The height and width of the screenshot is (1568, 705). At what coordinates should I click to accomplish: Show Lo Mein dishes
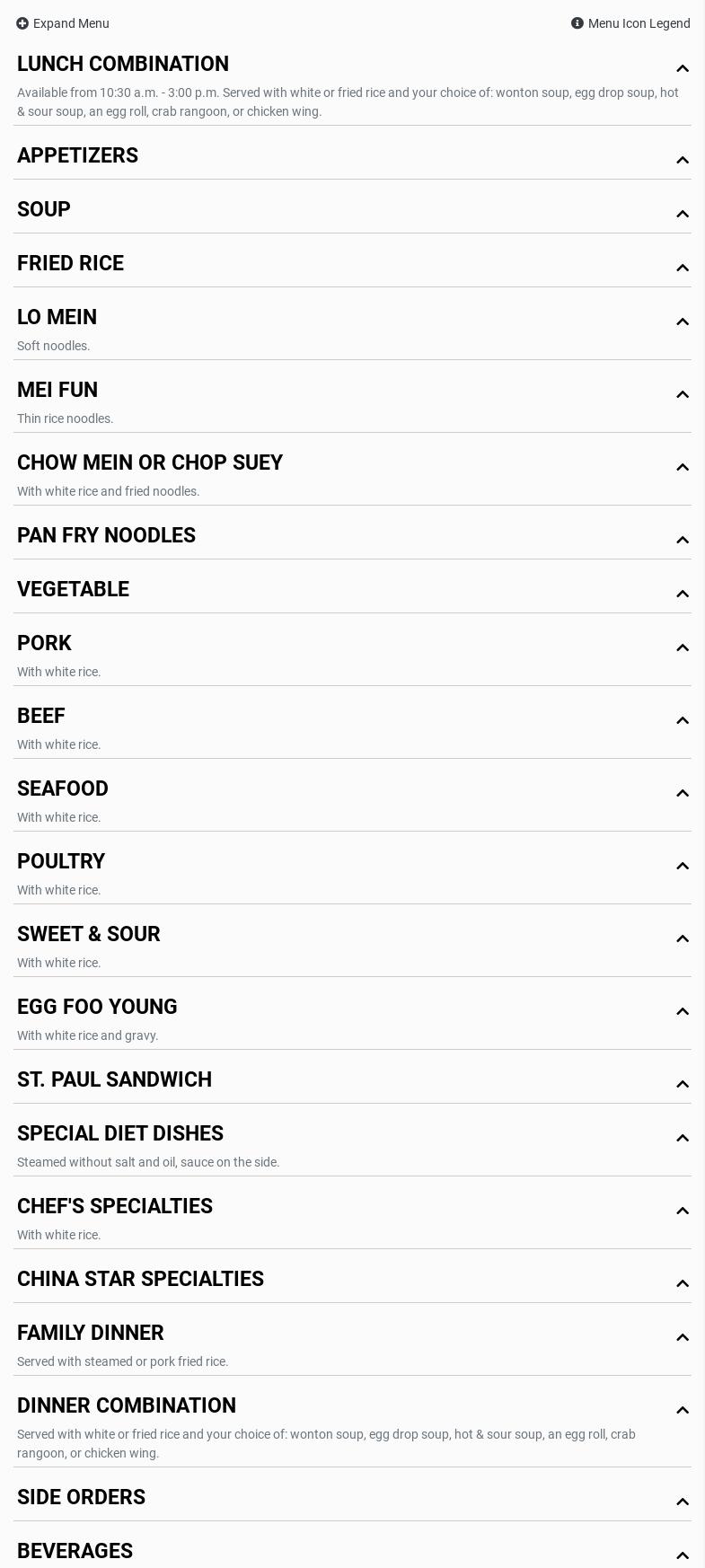57,317
